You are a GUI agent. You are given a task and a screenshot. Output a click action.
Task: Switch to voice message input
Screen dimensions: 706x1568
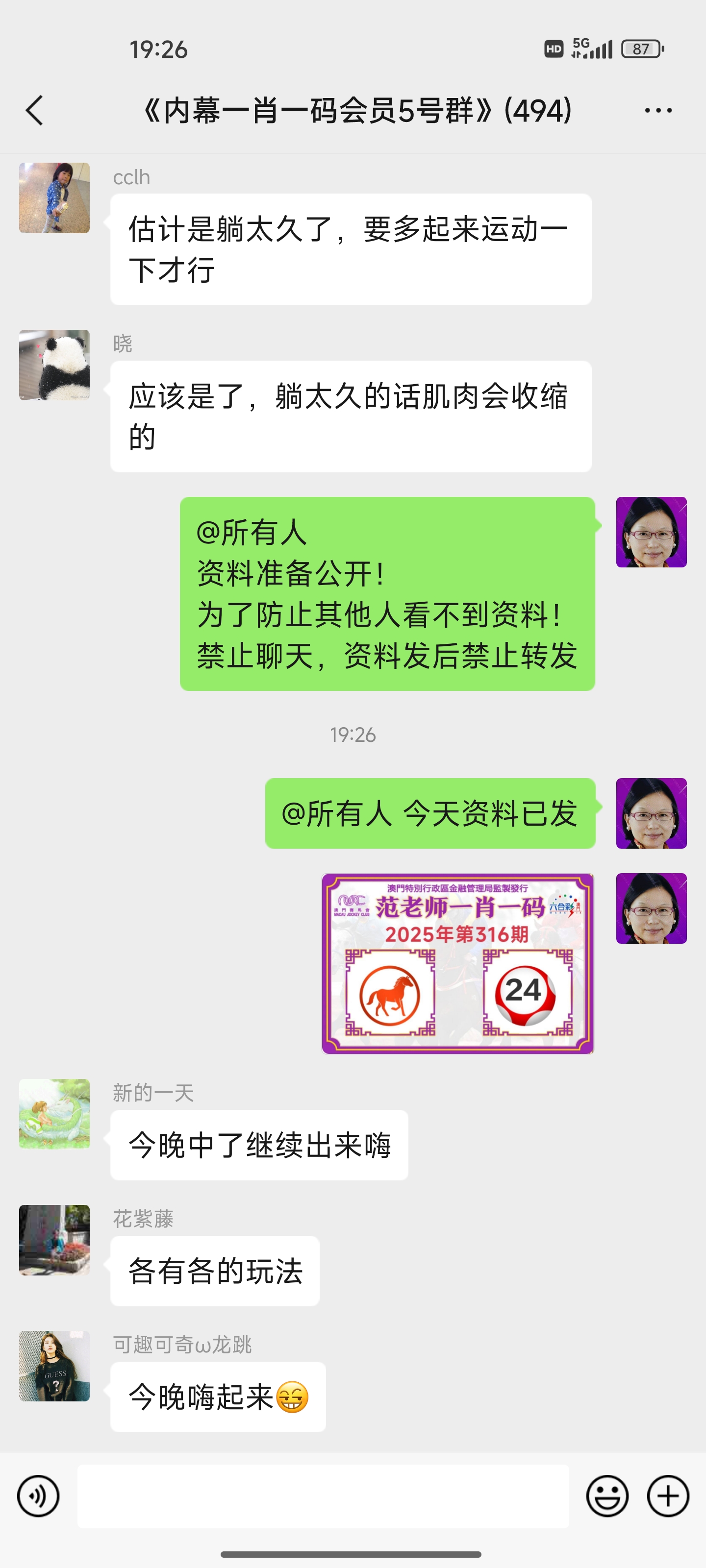pyautogui.click(x=38, y=1495)
